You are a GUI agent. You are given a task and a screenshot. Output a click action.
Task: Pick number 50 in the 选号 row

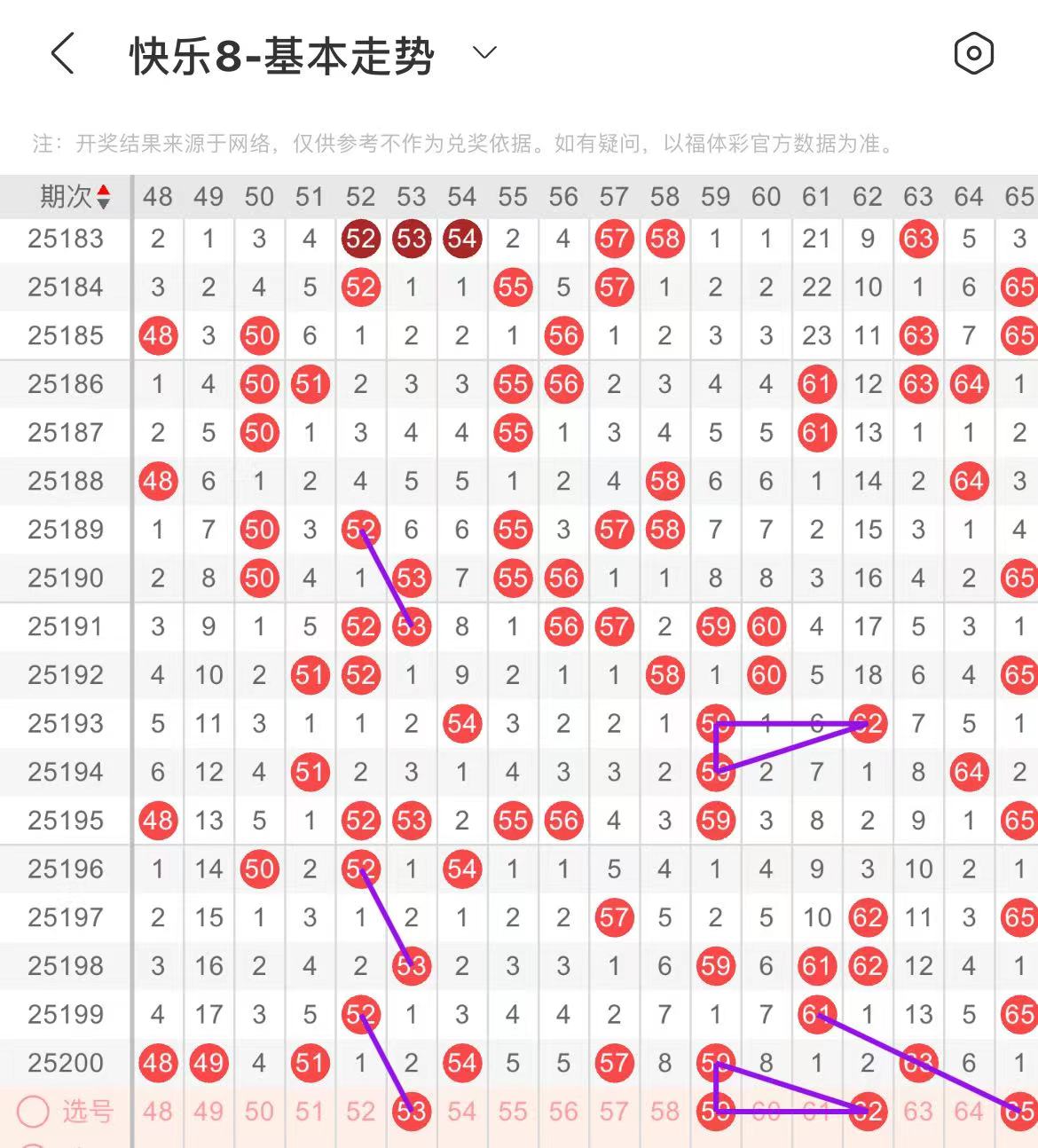[259, 1112]
